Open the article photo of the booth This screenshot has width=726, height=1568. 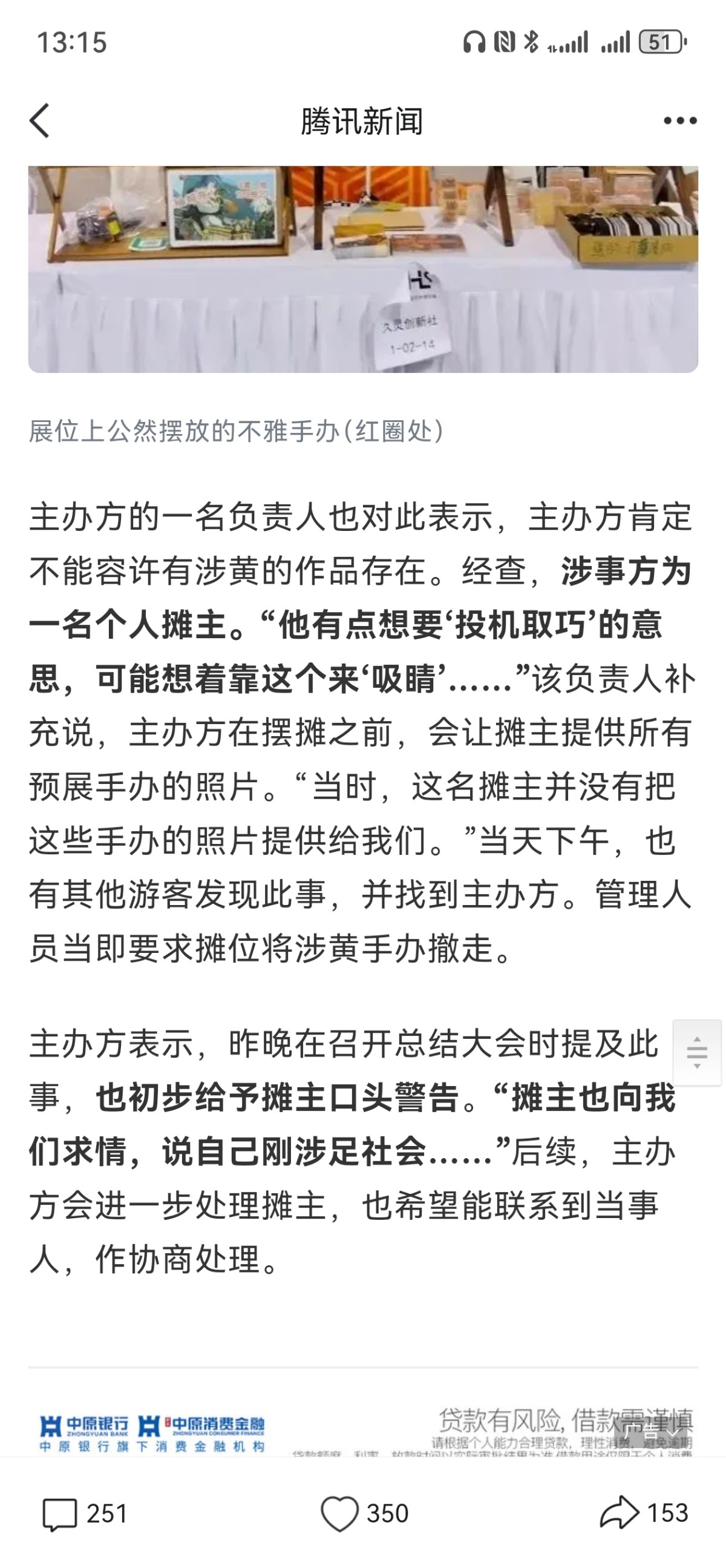[x=363, y=269]
